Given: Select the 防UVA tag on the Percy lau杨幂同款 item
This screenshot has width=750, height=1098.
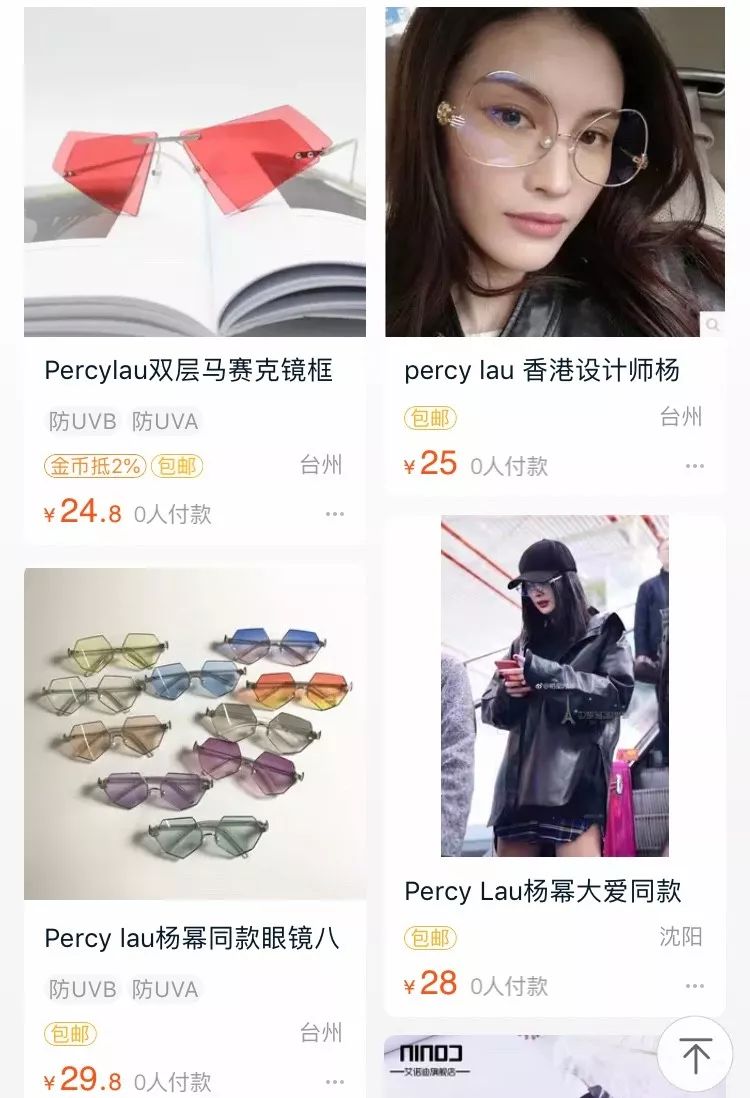Looking at the screenshot, I should (165, 988).
